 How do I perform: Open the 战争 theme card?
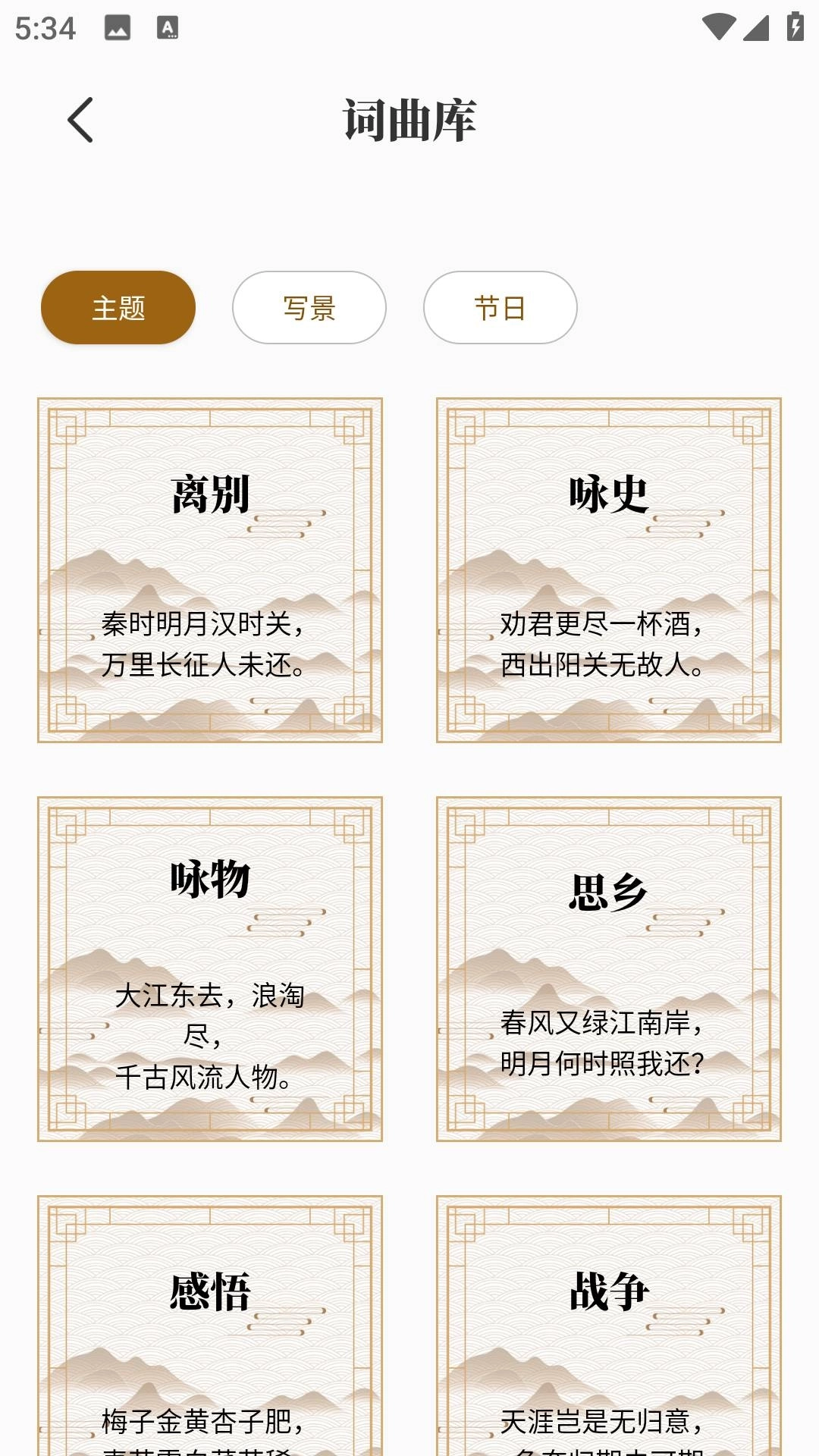tap(608, 1327)
